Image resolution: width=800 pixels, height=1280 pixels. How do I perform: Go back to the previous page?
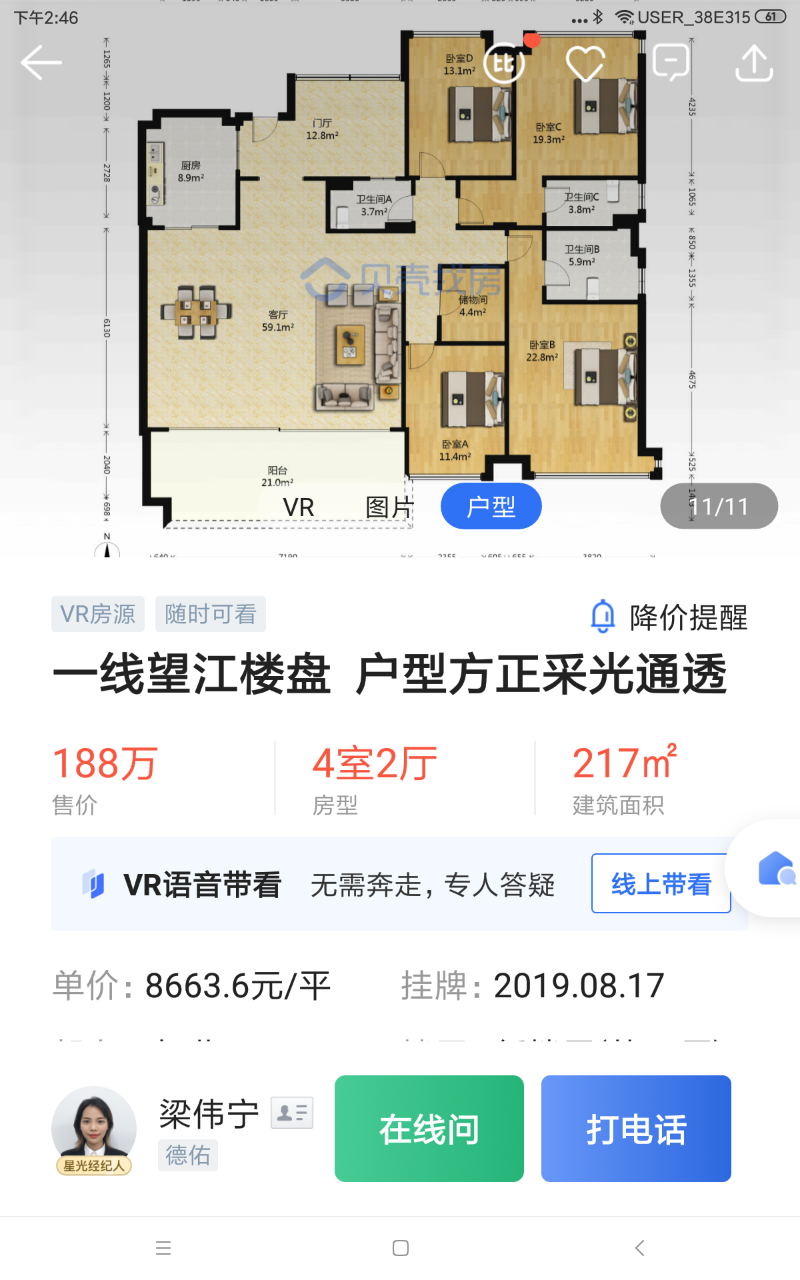click(x=41, y=63)
